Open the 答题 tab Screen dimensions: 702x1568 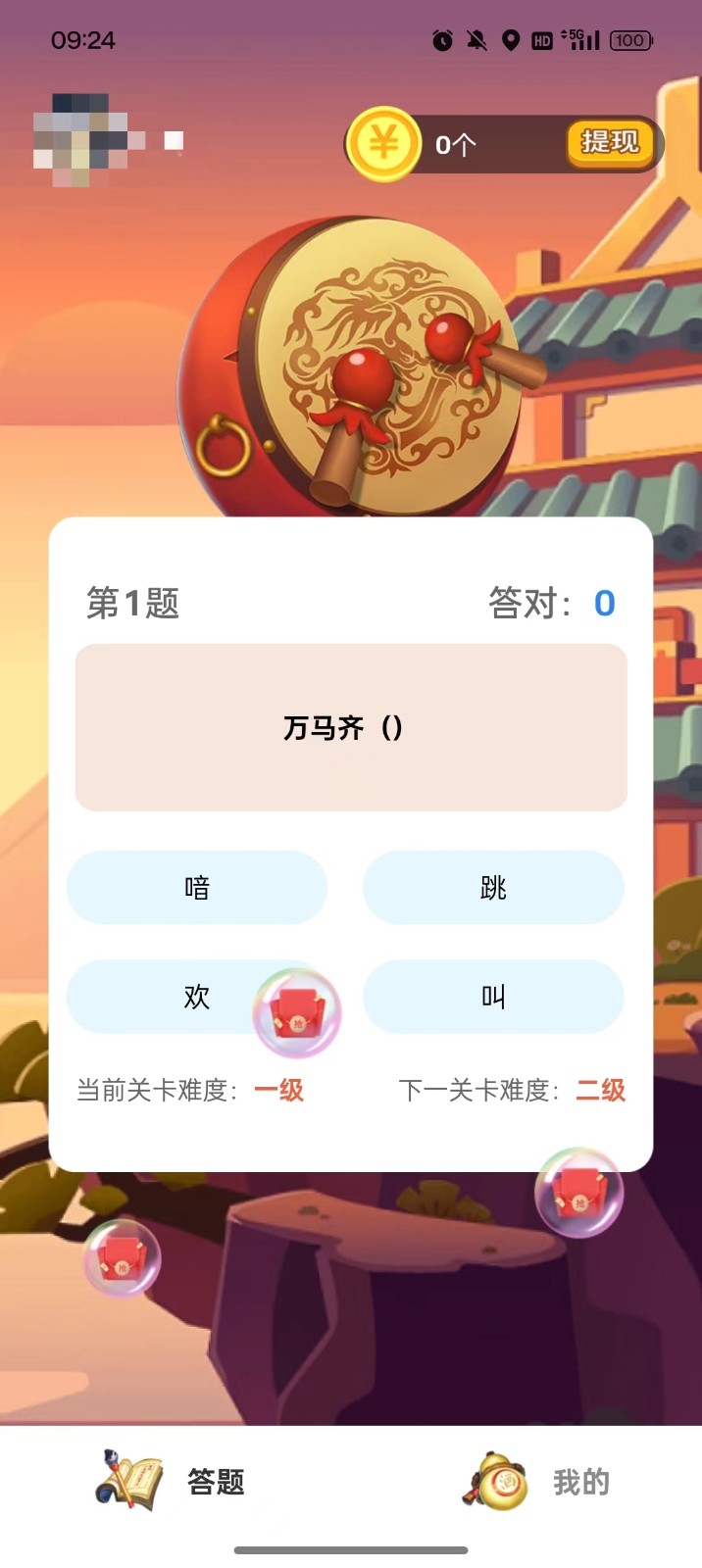173,1482
